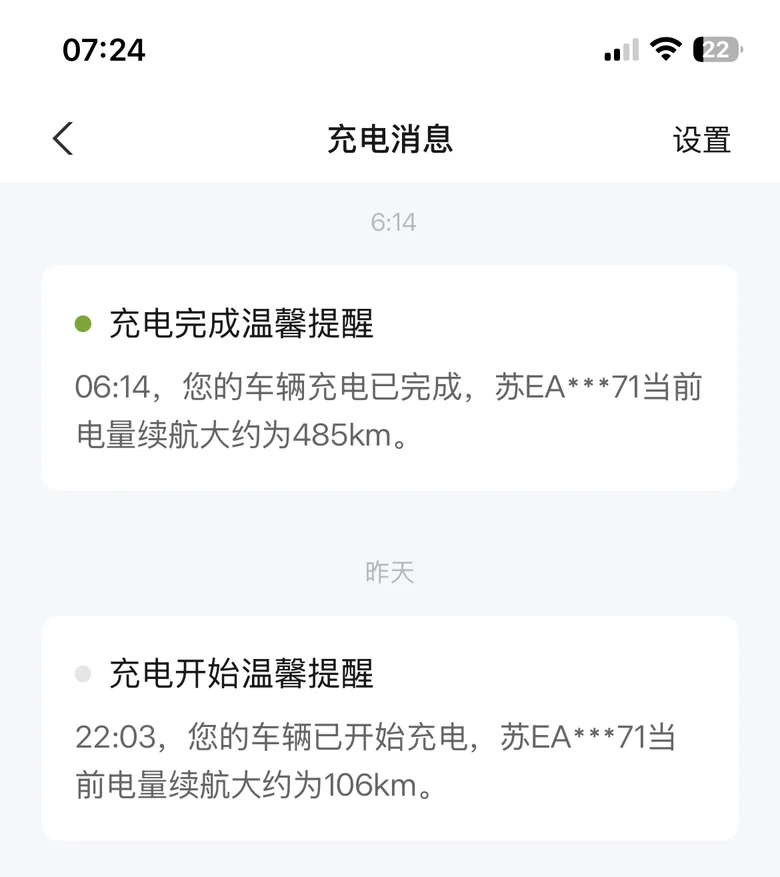This screenshot has height=877, width=780.
Task: Open 设置 for charging messages
Action: [x=701, y=140]
